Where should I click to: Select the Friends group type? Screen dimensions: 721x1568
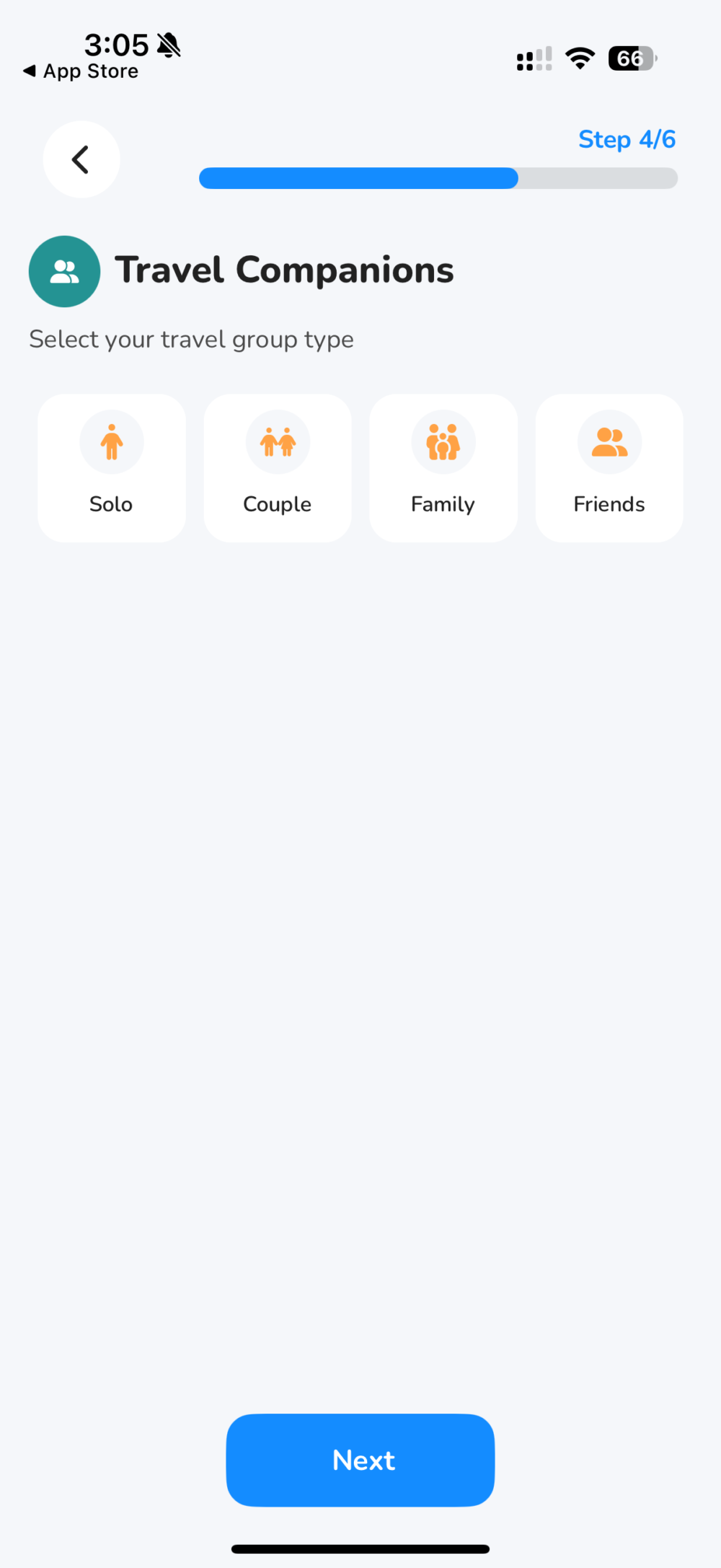point(609,467)
